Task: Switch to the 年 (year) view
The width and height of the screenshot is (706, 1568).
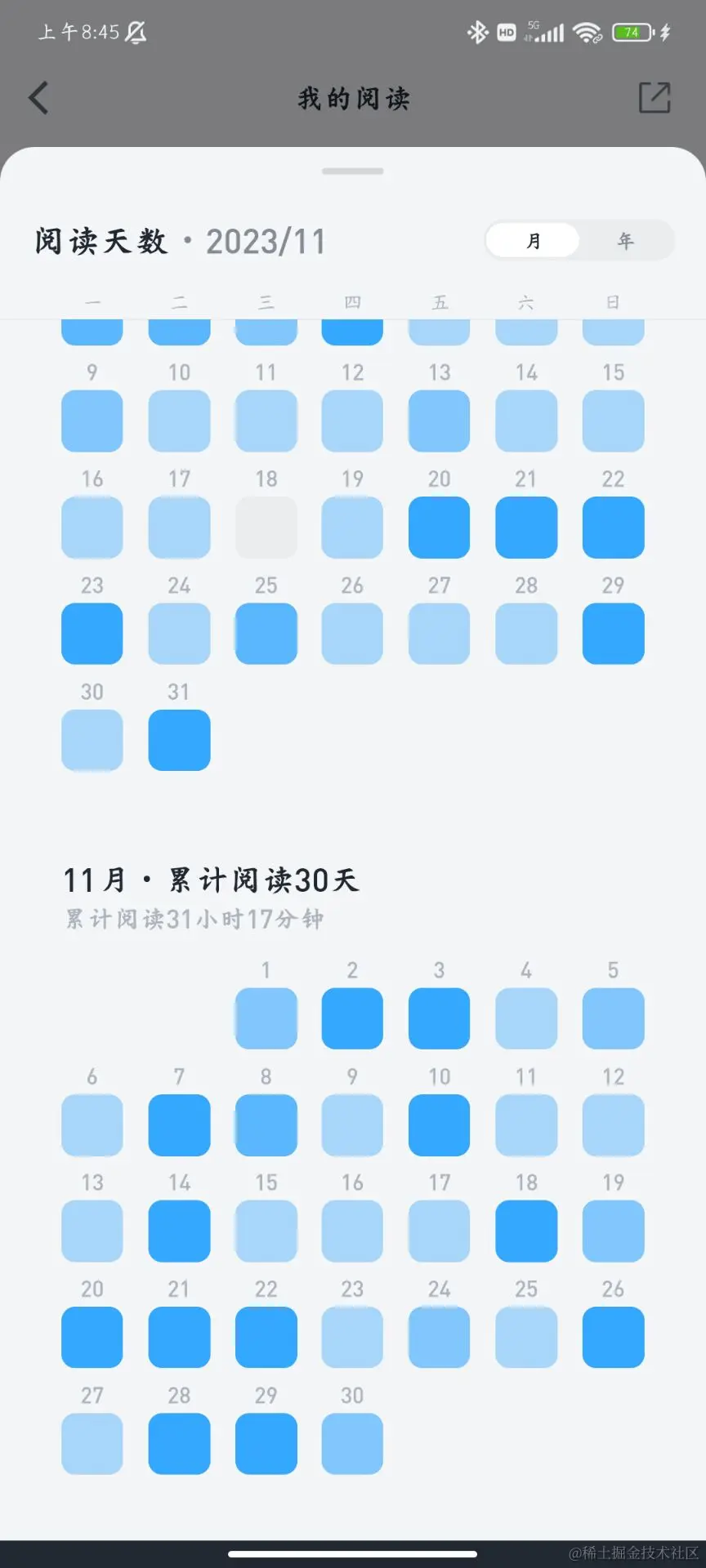Action: click(625, 241)
